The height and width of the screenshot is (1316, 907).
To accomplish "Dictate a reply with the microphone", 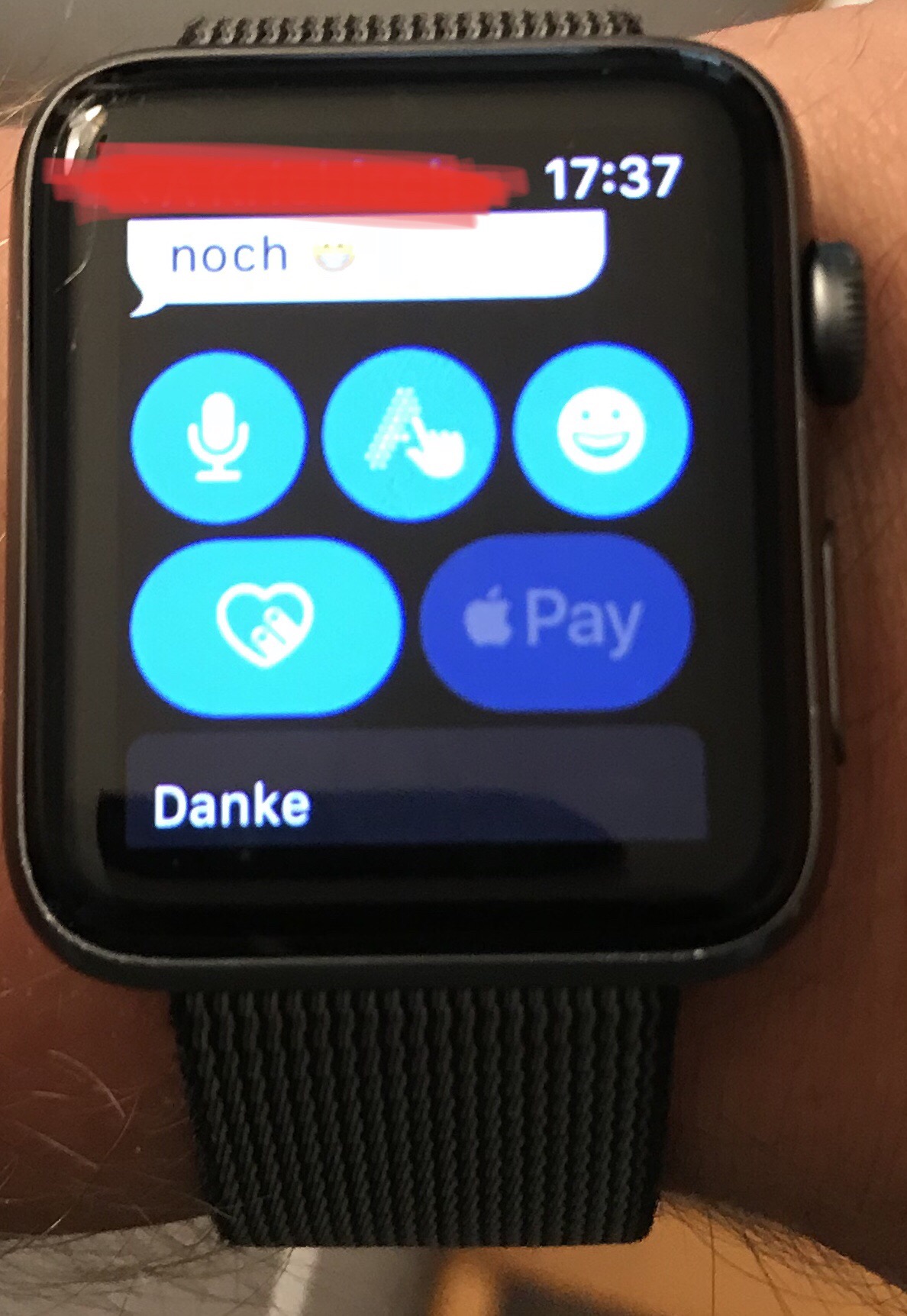I will tap(218, 437).
